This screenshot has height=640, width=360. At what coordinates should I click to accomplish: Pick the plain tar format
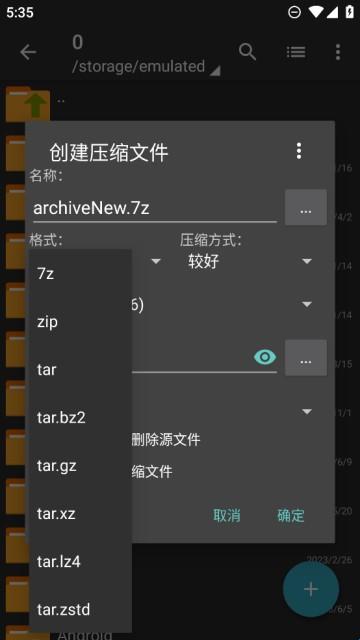80,370
